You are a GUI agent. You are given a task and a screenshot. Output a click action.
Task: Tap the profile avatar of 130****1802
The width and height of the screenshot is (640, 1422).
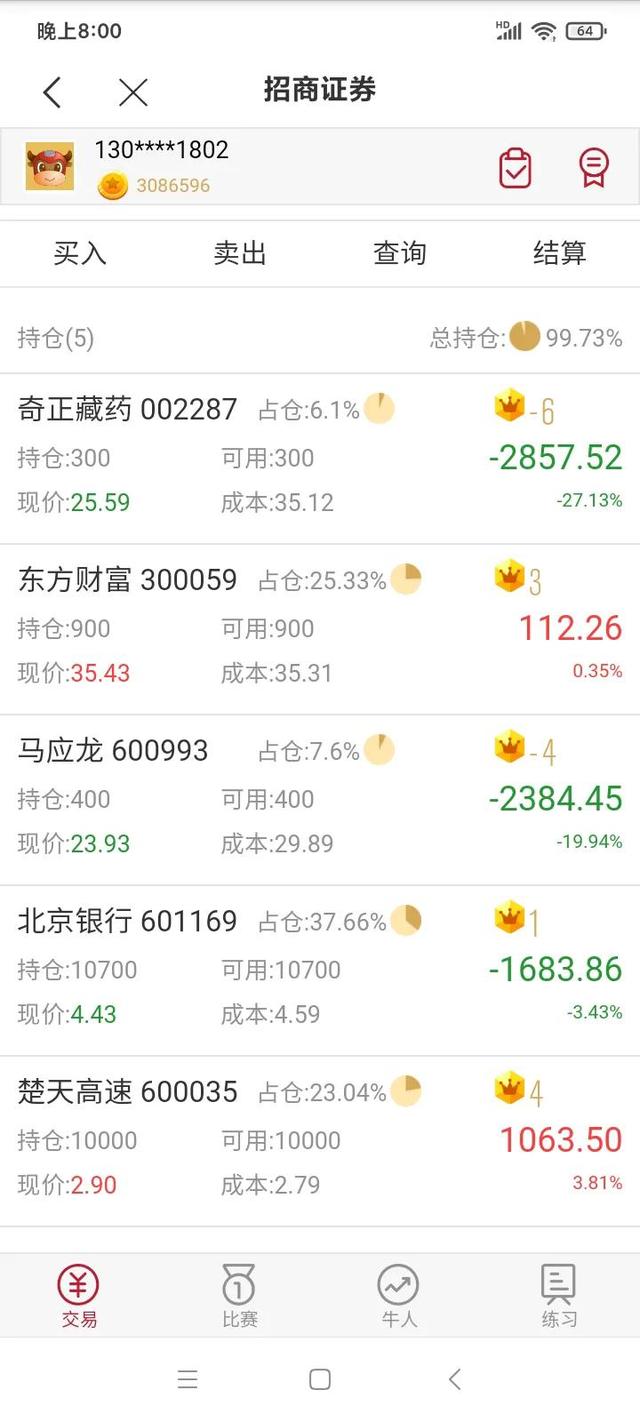click(50, 167)
